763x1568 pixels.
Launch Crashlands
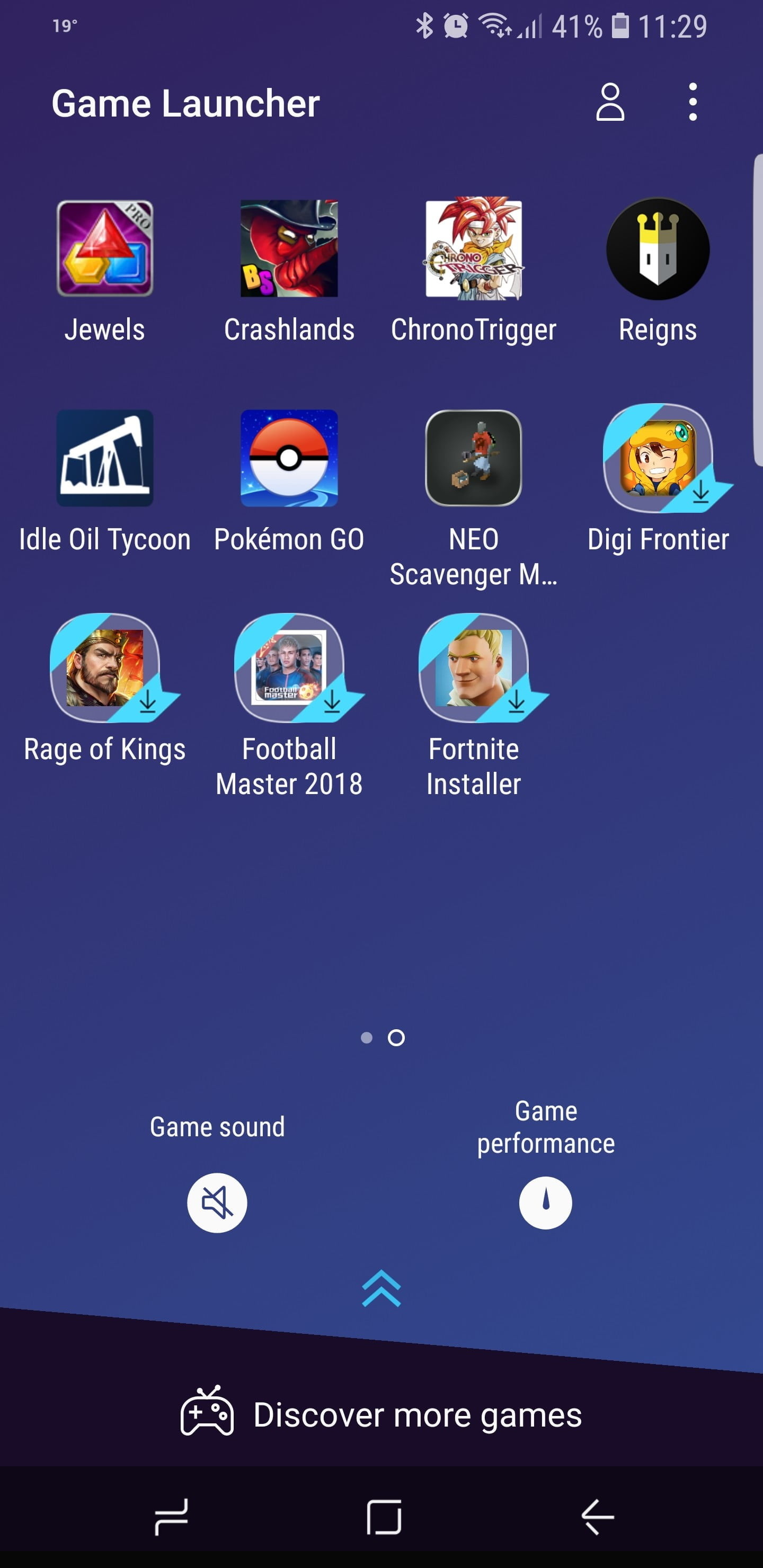[289, 250]
